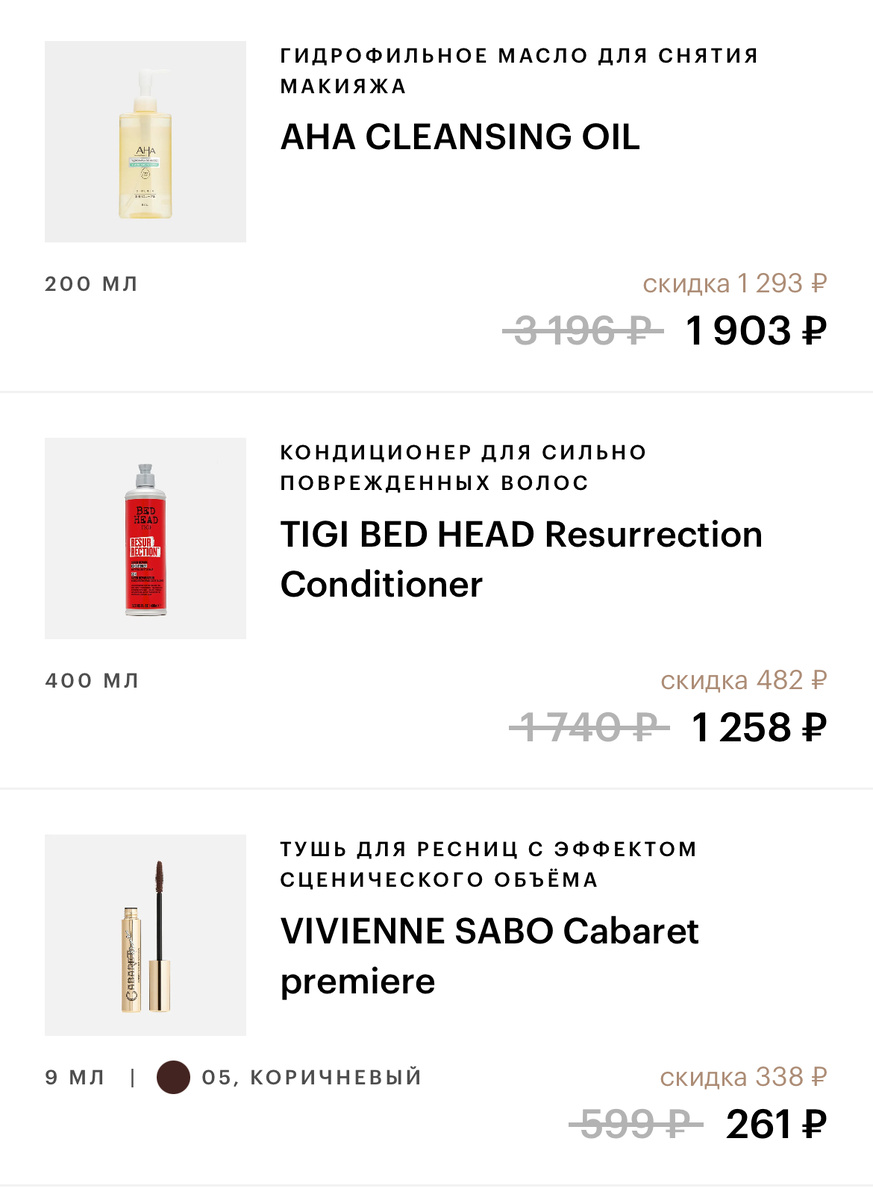View TIGI Bed Head Resurrection Conditioner details
Image resolution: width=873 pixels, height=1200 pixels.
click(x=520, y=559)
